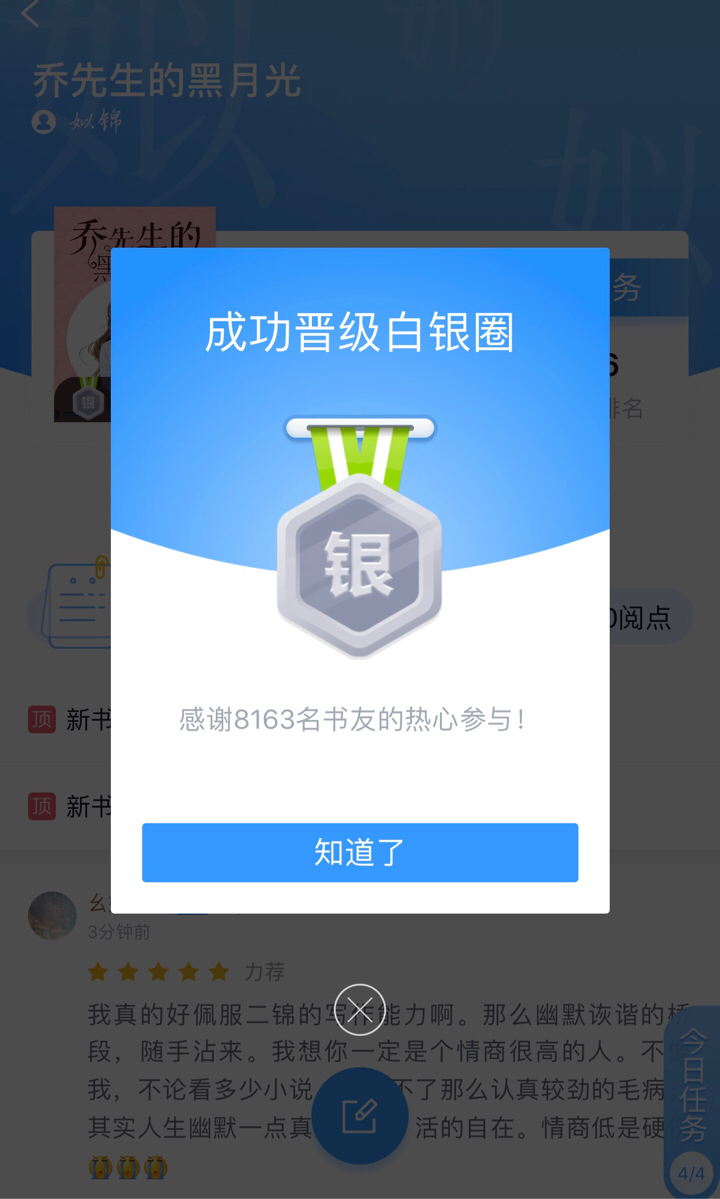
Task: Open the 今日任务 side panel
Action: click(x=692, y=1100)
